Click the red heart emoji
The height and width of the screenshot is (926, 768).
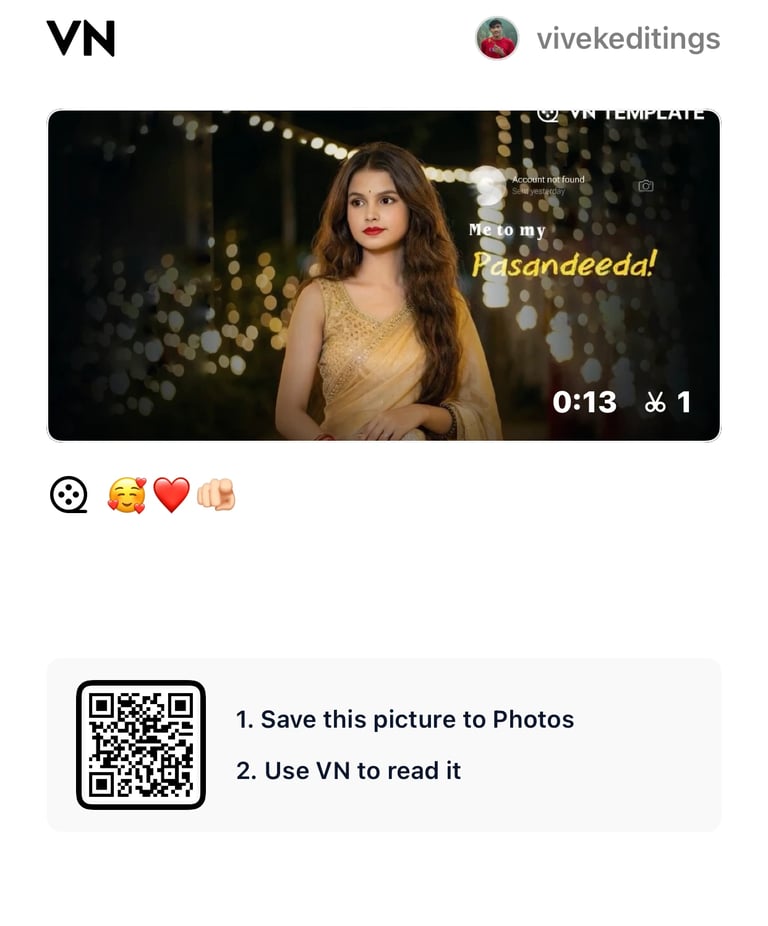(x=170, y=495)
